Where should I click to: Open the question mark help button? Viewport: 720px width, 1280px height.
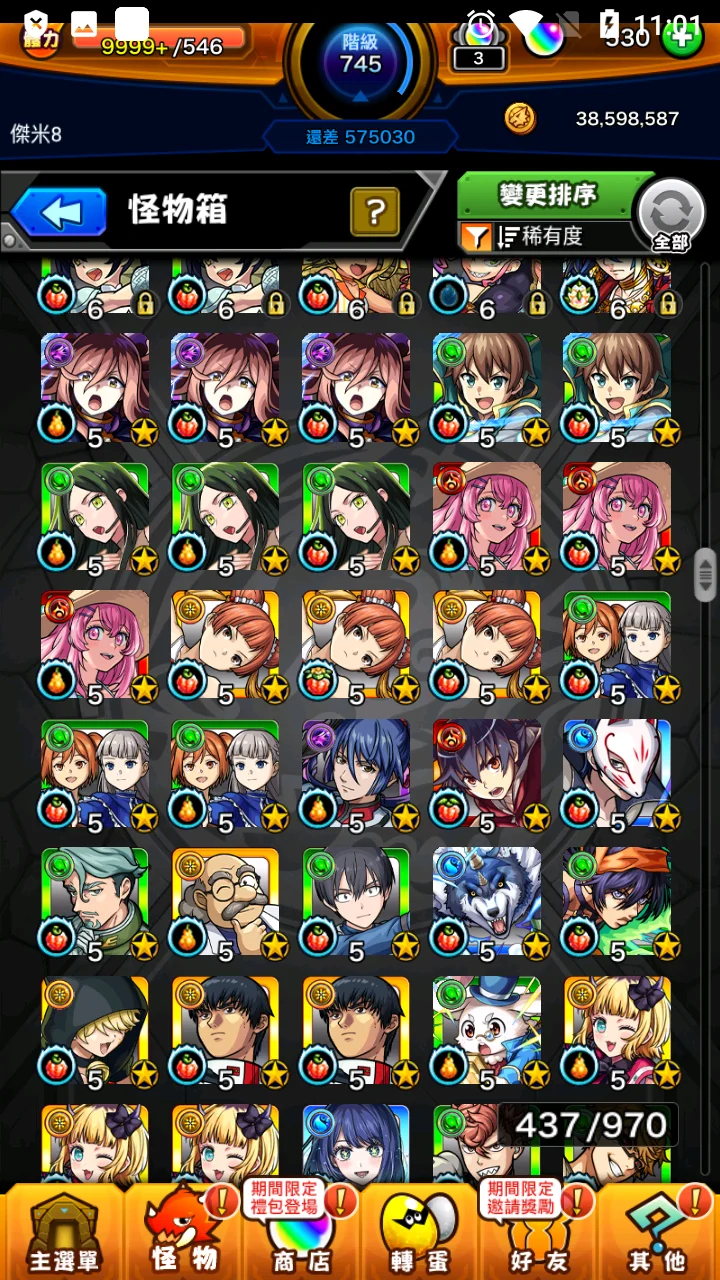coord(375,211)
